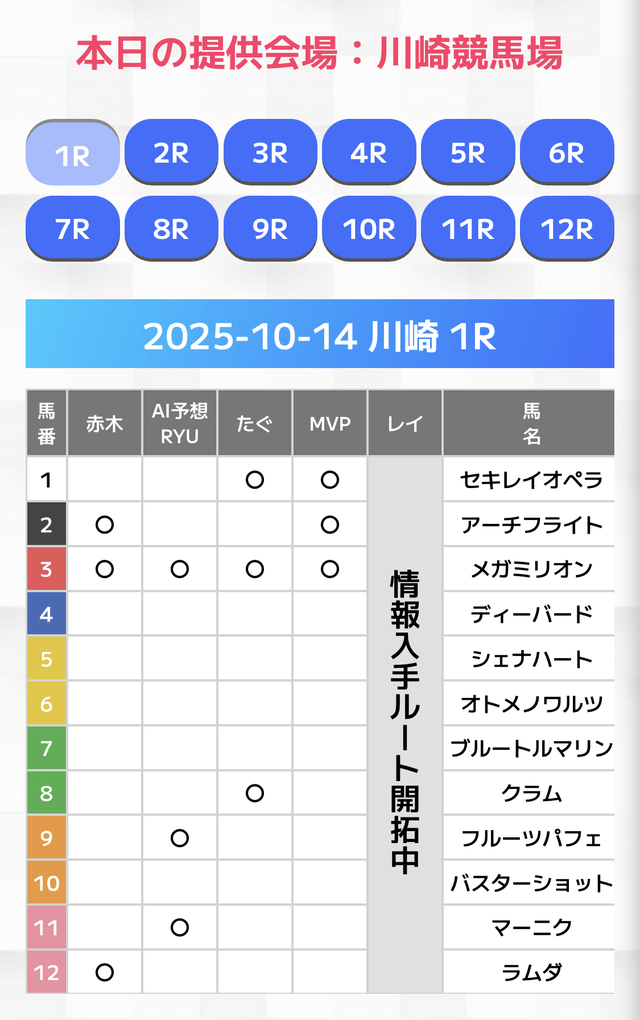Switch to race 7R
This screenshot has width=640, height=1020.
click(x=73, y=228)
